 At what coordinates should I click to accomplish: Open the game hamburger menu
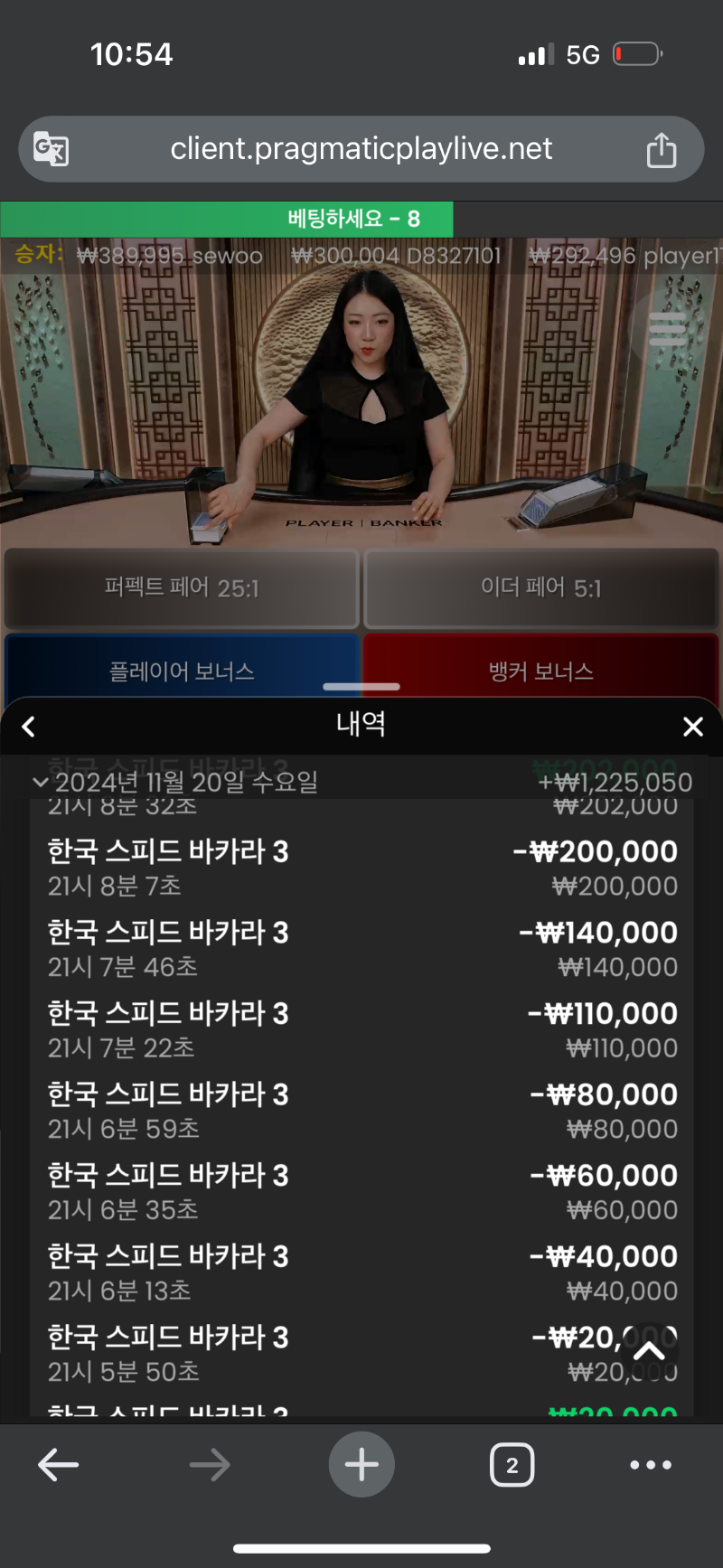pos(669,329)
